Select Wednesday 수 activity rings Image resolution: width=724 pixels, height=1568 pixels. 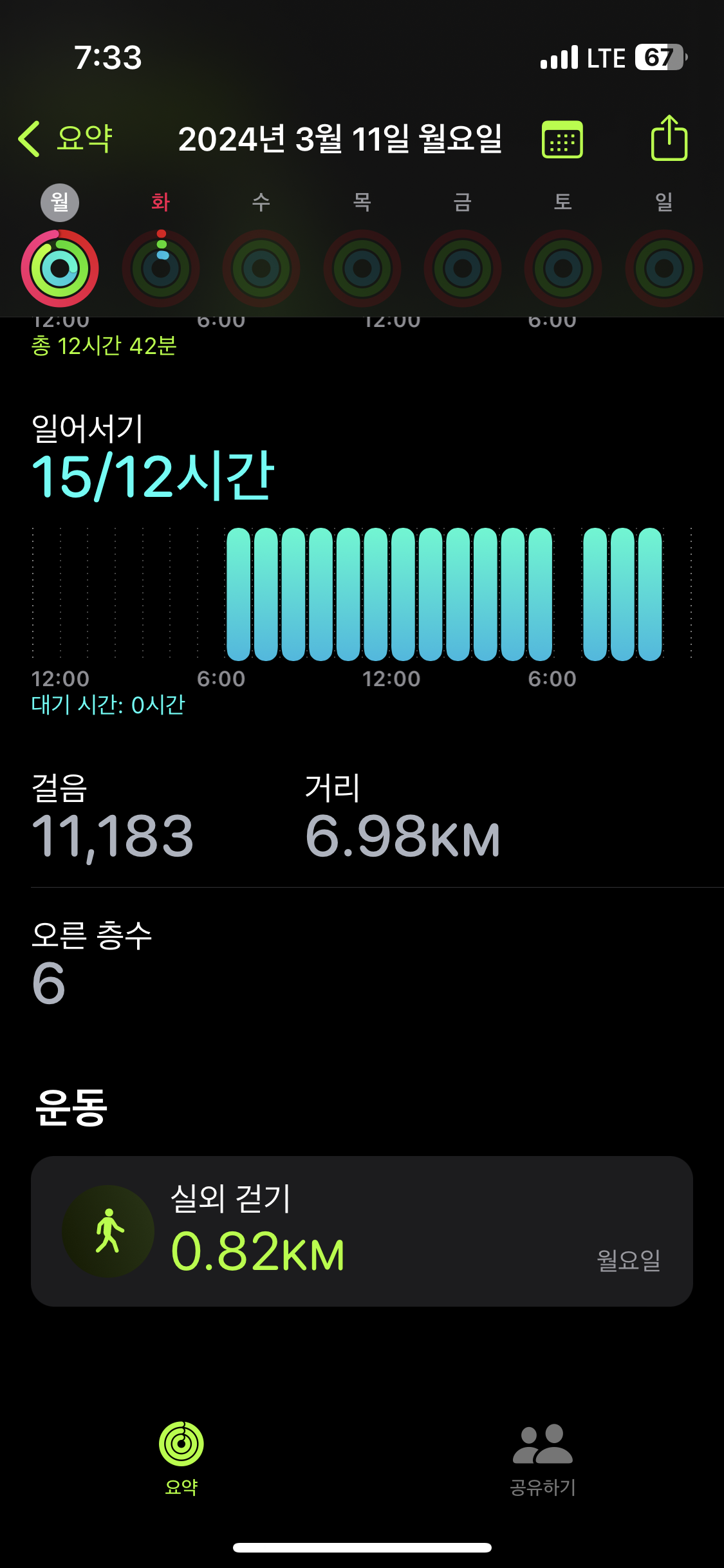point(261,268)
